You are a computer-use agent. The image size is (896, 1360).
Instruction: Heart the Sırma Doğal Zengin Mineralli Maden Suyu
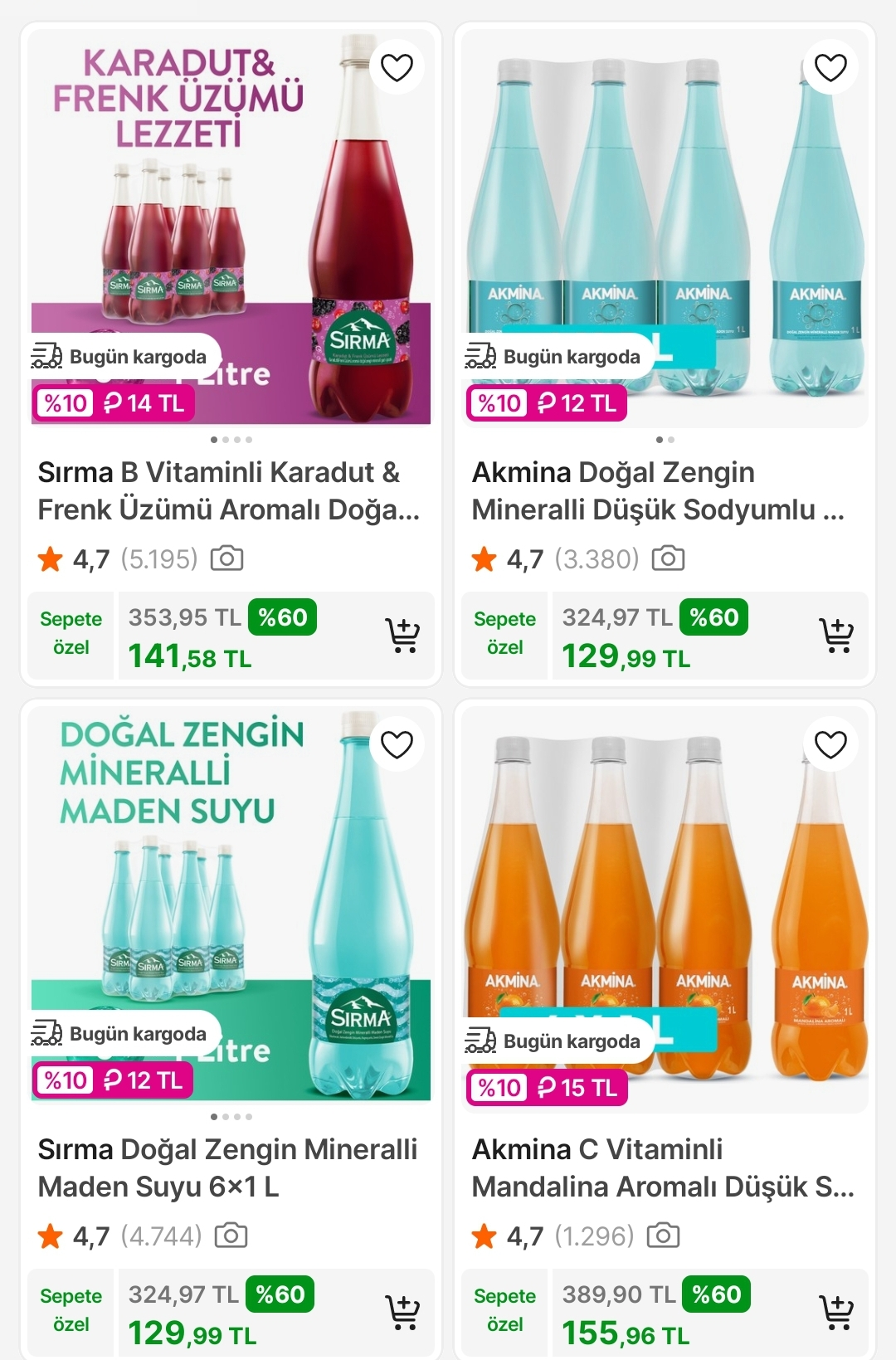[x=397, y=744]
